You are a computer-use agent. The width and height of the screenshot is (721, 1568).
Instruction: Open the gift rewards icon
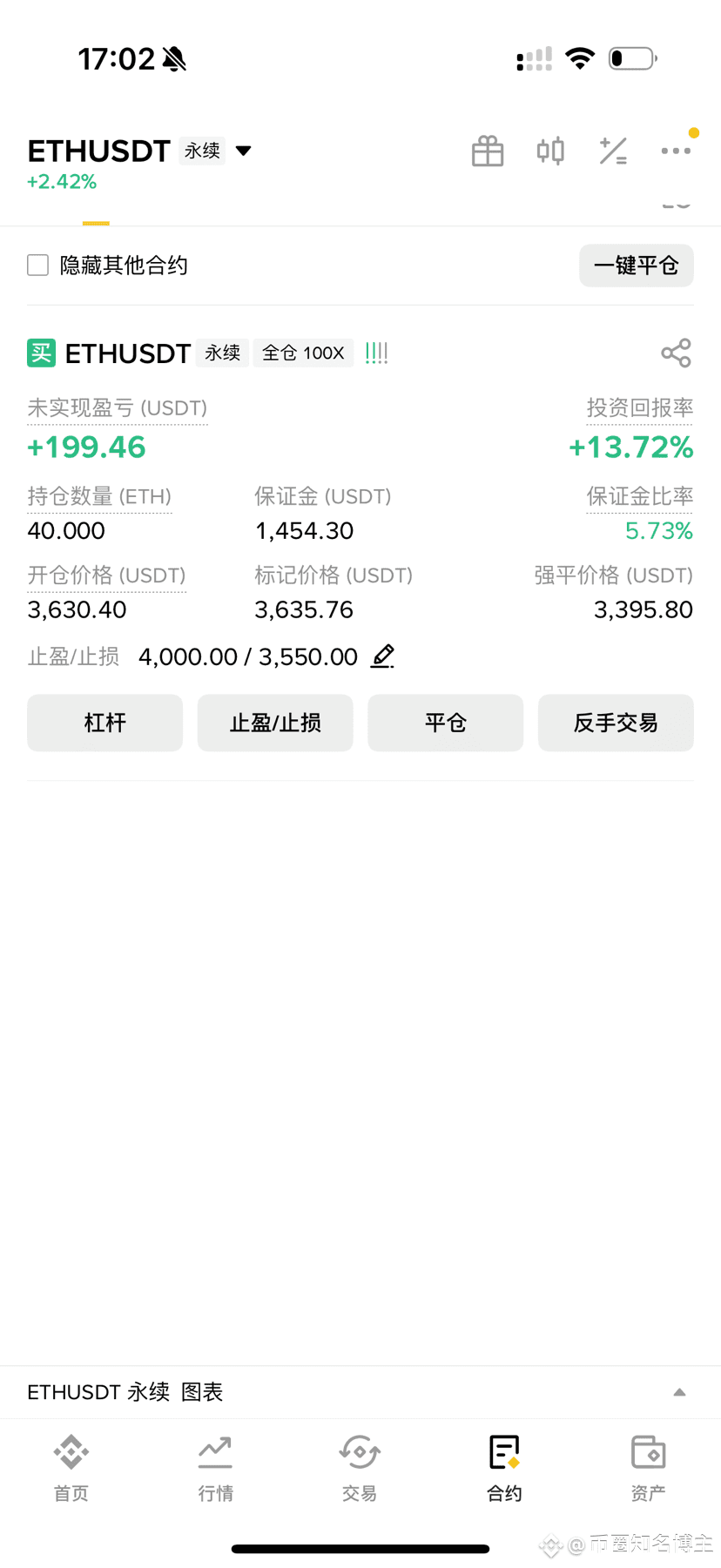488,151
